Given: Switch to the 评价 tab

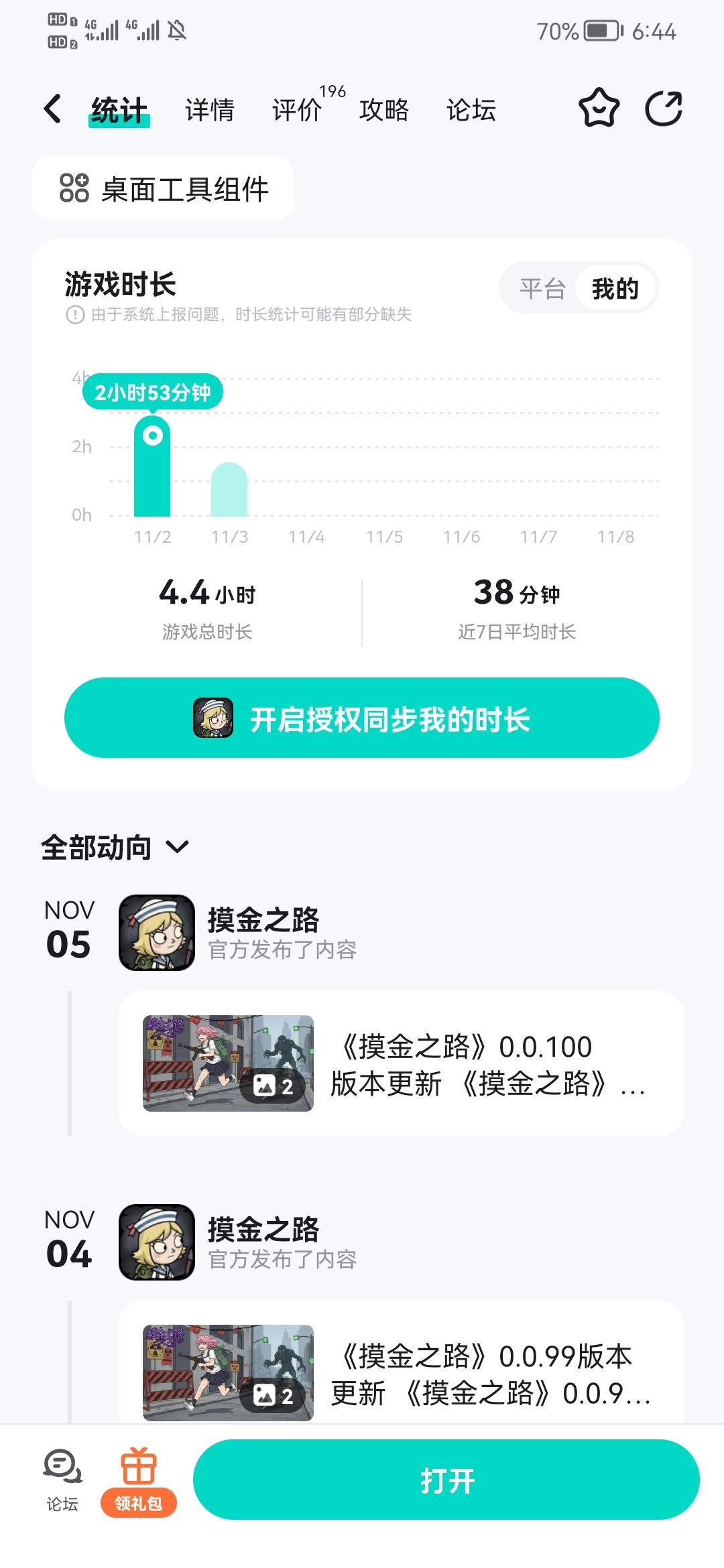Looking at the screenshot, I should click(x=297, y=109).
